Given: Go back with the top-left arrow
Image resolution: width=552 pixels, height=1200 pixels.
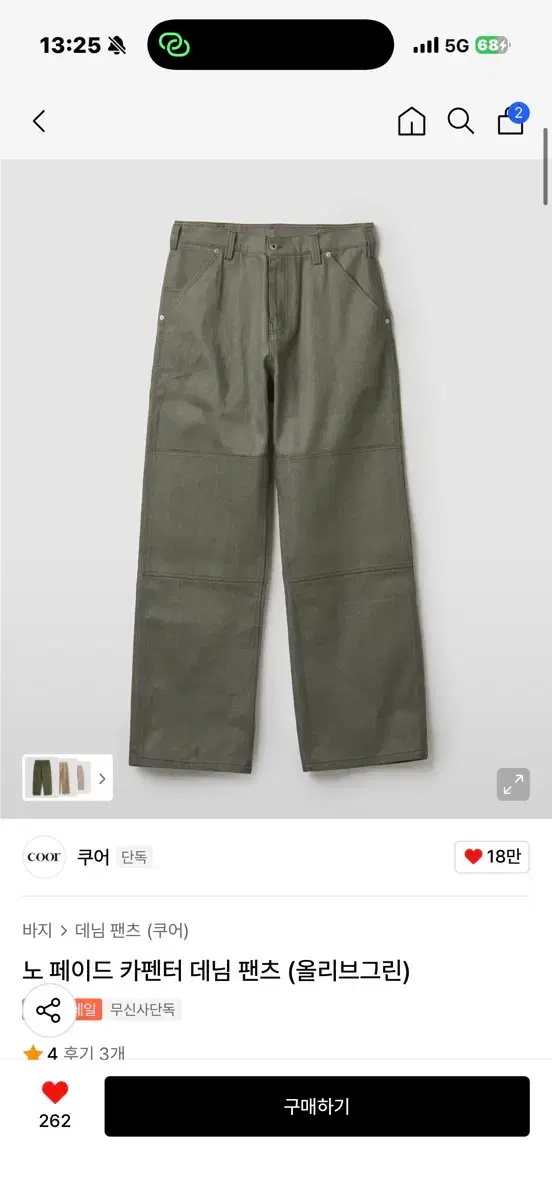Looking at the screenshot, I should (x=39, y=122).
